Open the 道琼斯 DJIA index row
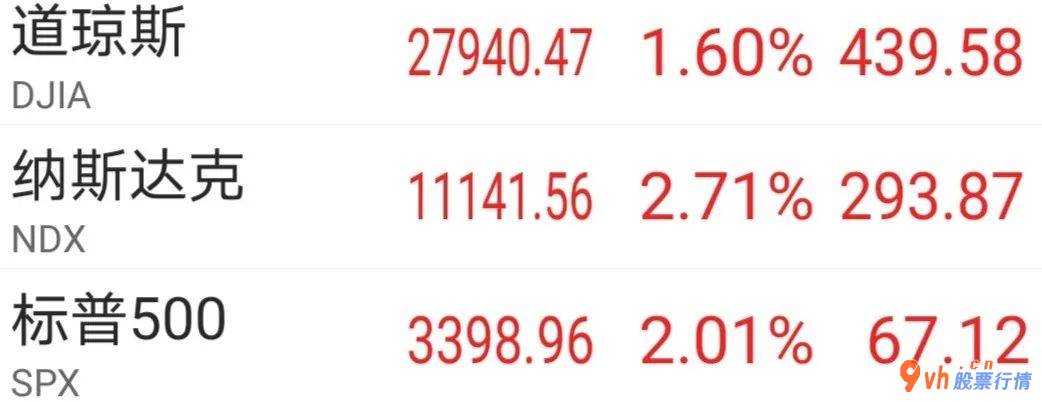Screen dimensions: 1042x402 [x=100, y=40]
